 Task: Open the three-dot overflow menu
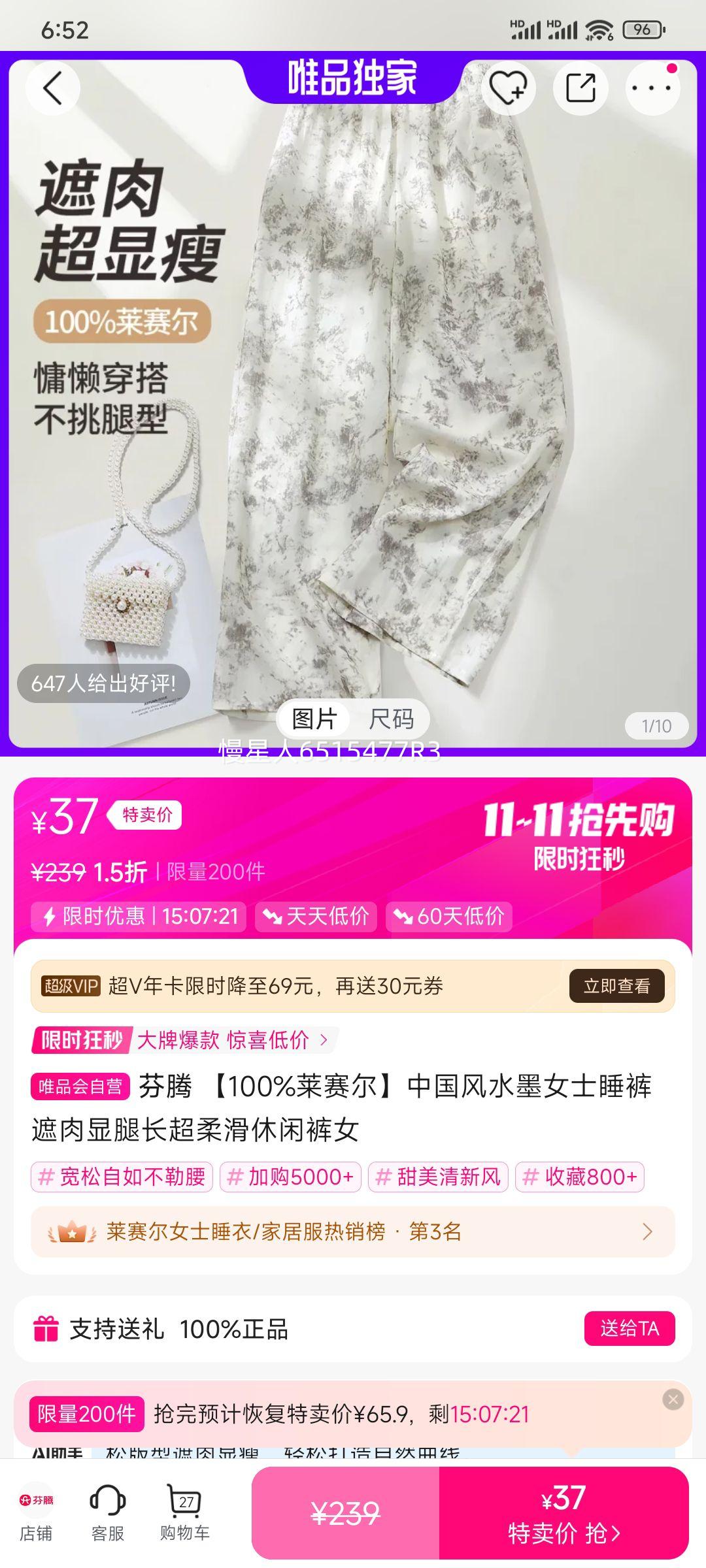coord(652,88)
